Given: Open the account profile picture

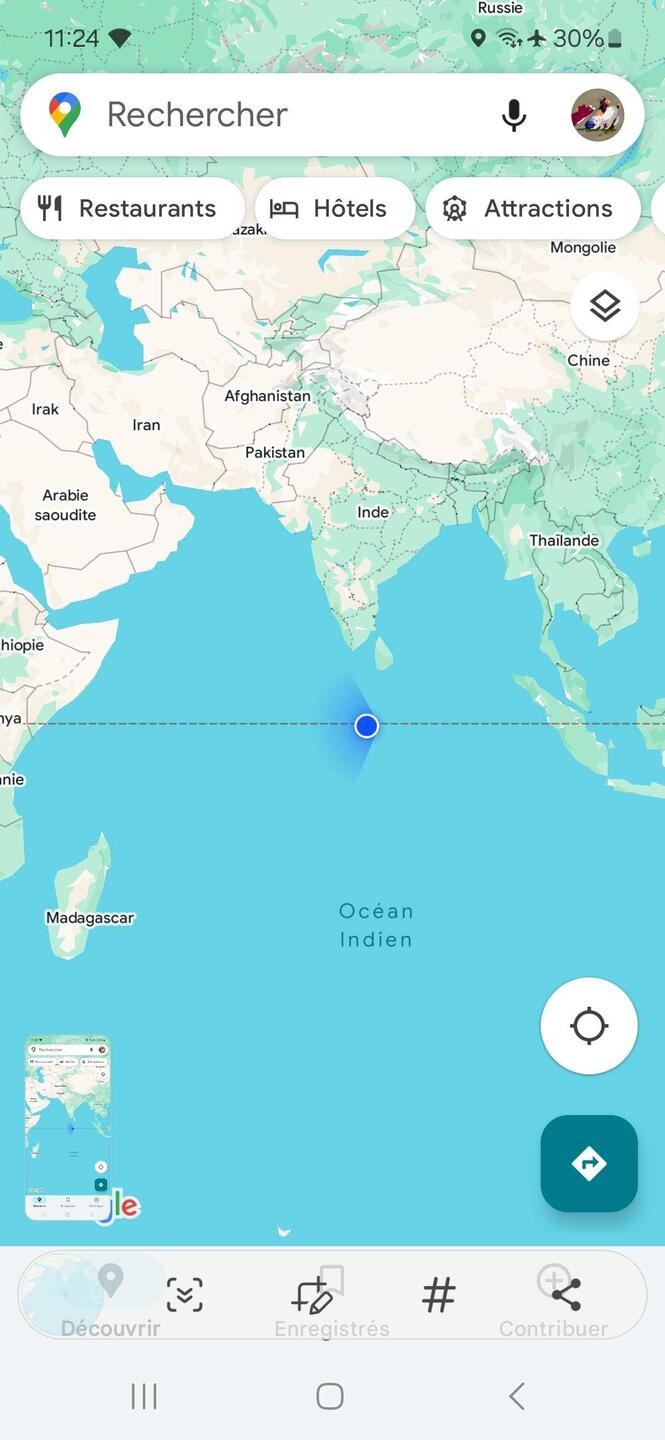Looking at the screenshot, I should pyautogui.click(x=597, y=115).
